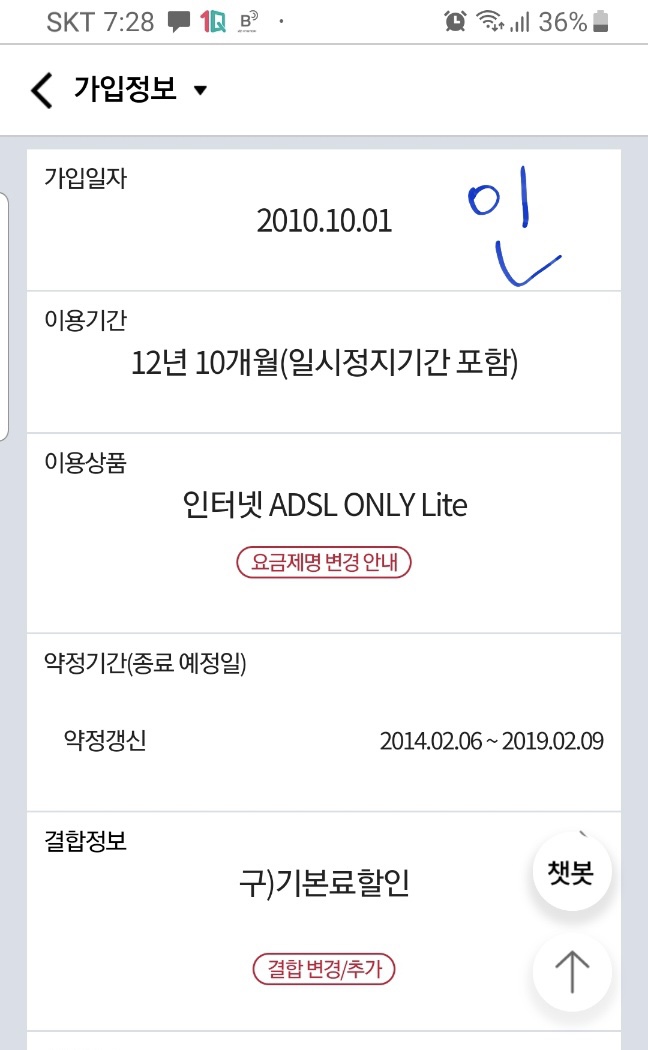Expand the 가입정보 dropdown menu
Screen dimensions: 648x1050
click(x=200, y=91)
